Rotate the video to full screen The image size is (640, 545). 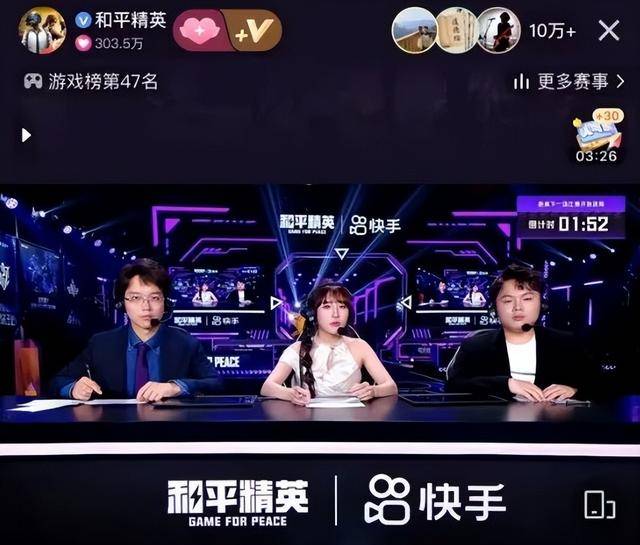(599, 503)
